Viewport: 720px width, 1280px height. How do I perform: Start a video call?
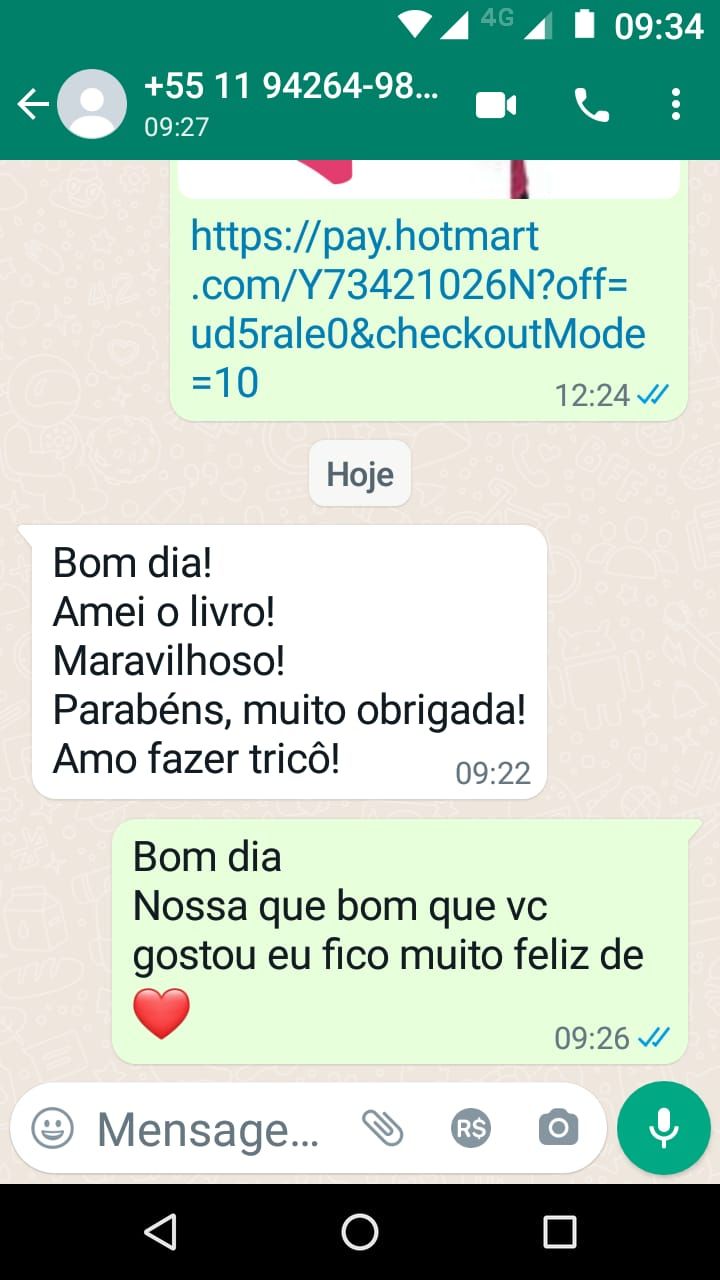click(x=496, y=104)
